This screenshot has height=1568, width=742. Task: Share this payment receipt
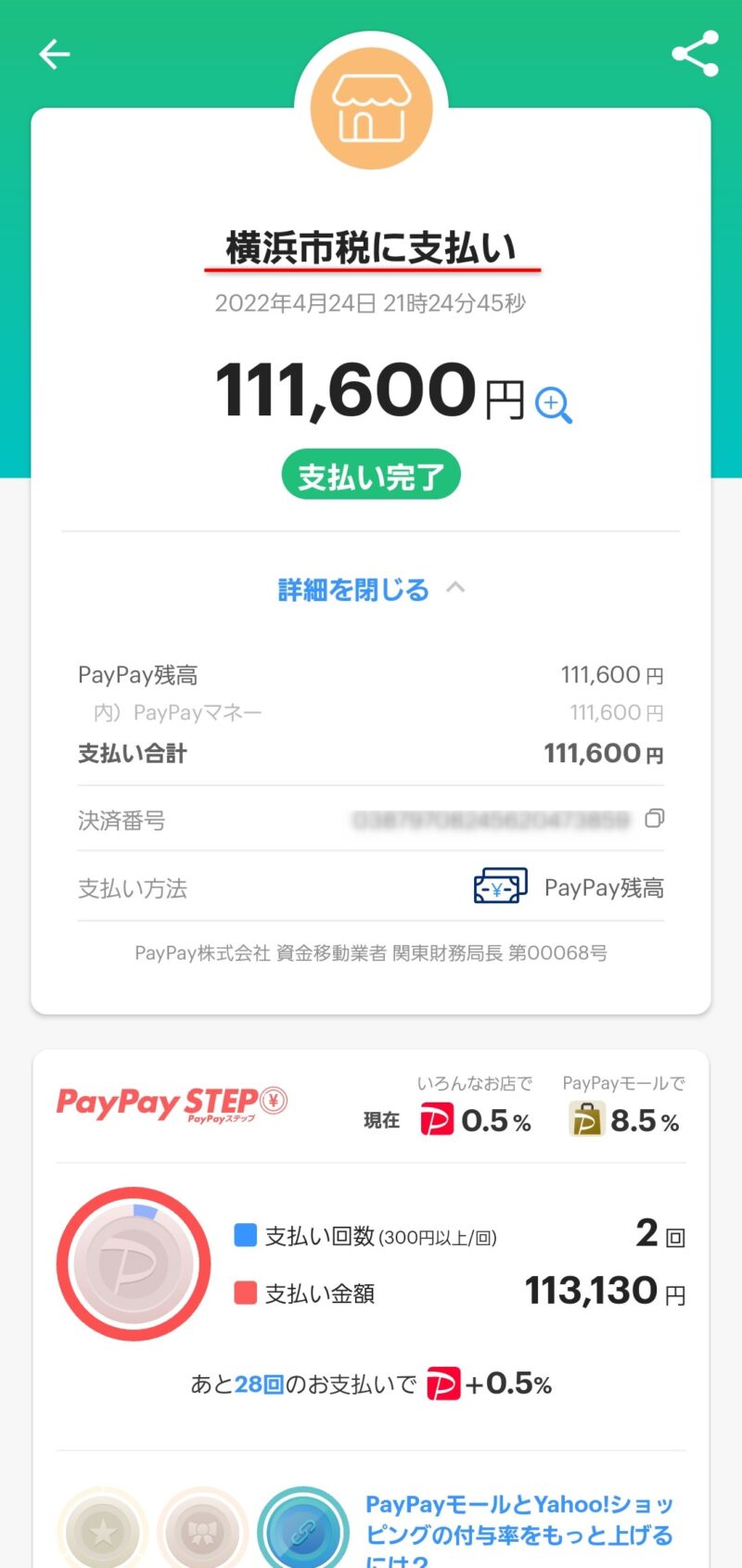[x=695, y=54]
